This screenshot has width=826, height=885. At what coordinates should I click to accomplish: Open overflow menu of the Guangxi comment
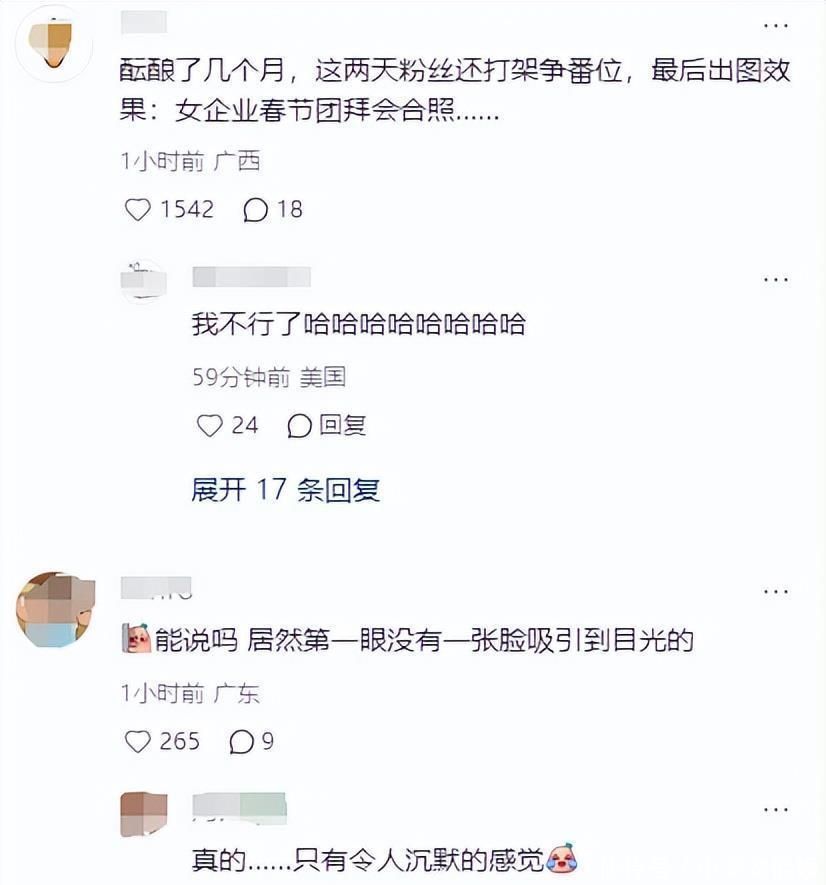[775, 25]
